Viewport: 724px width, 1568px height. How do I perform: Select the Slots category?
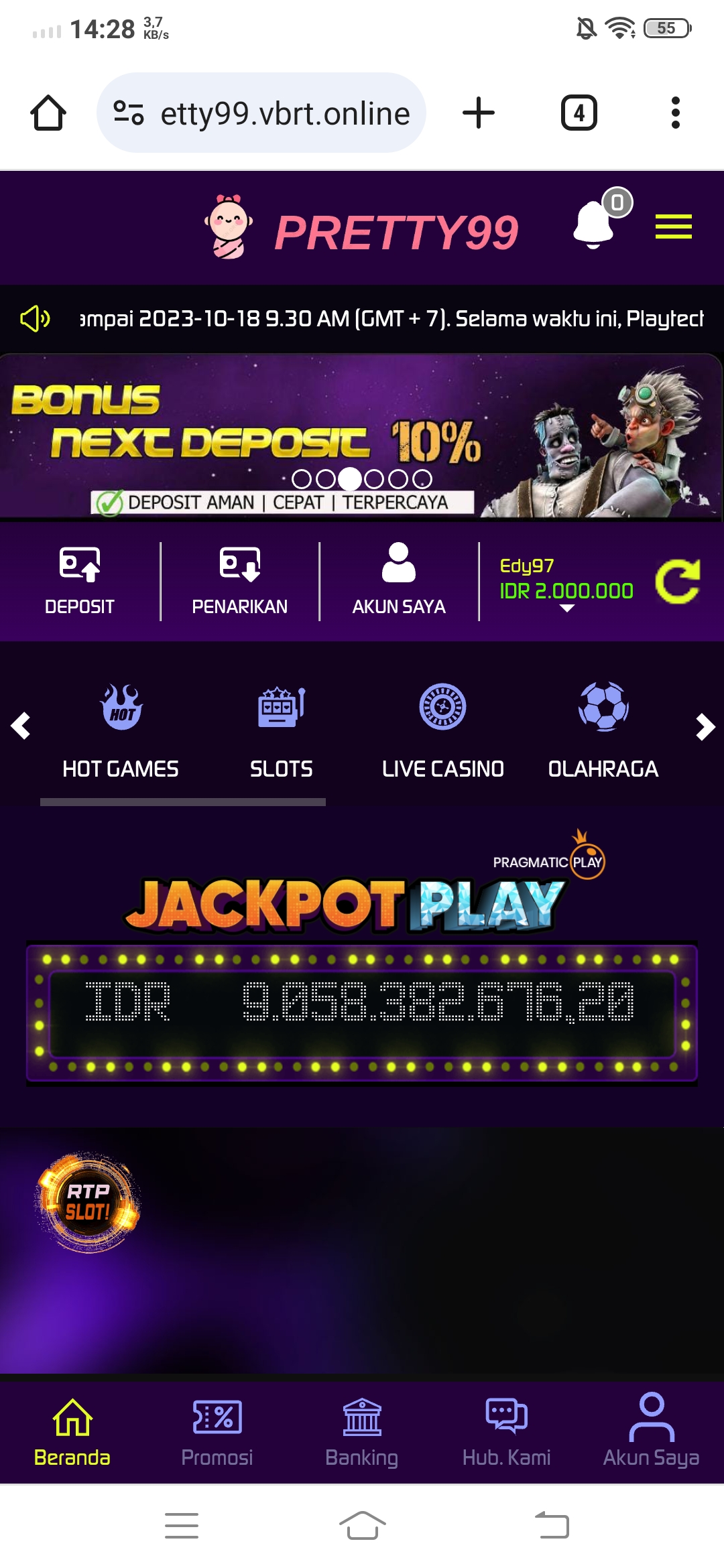point(282,730)
